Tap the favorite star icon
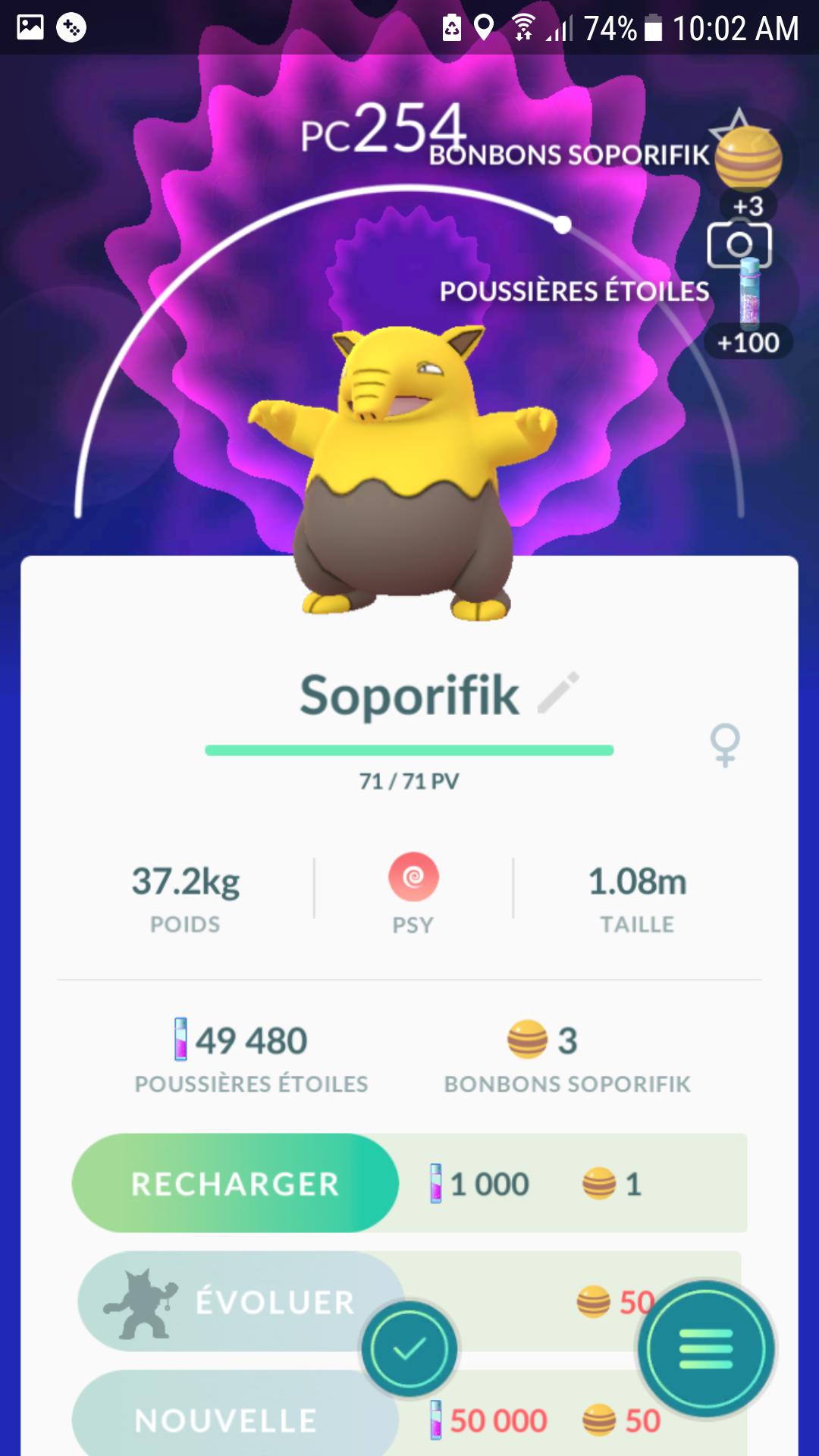This screenshot has width=819, height=1456. pos(739,121)
